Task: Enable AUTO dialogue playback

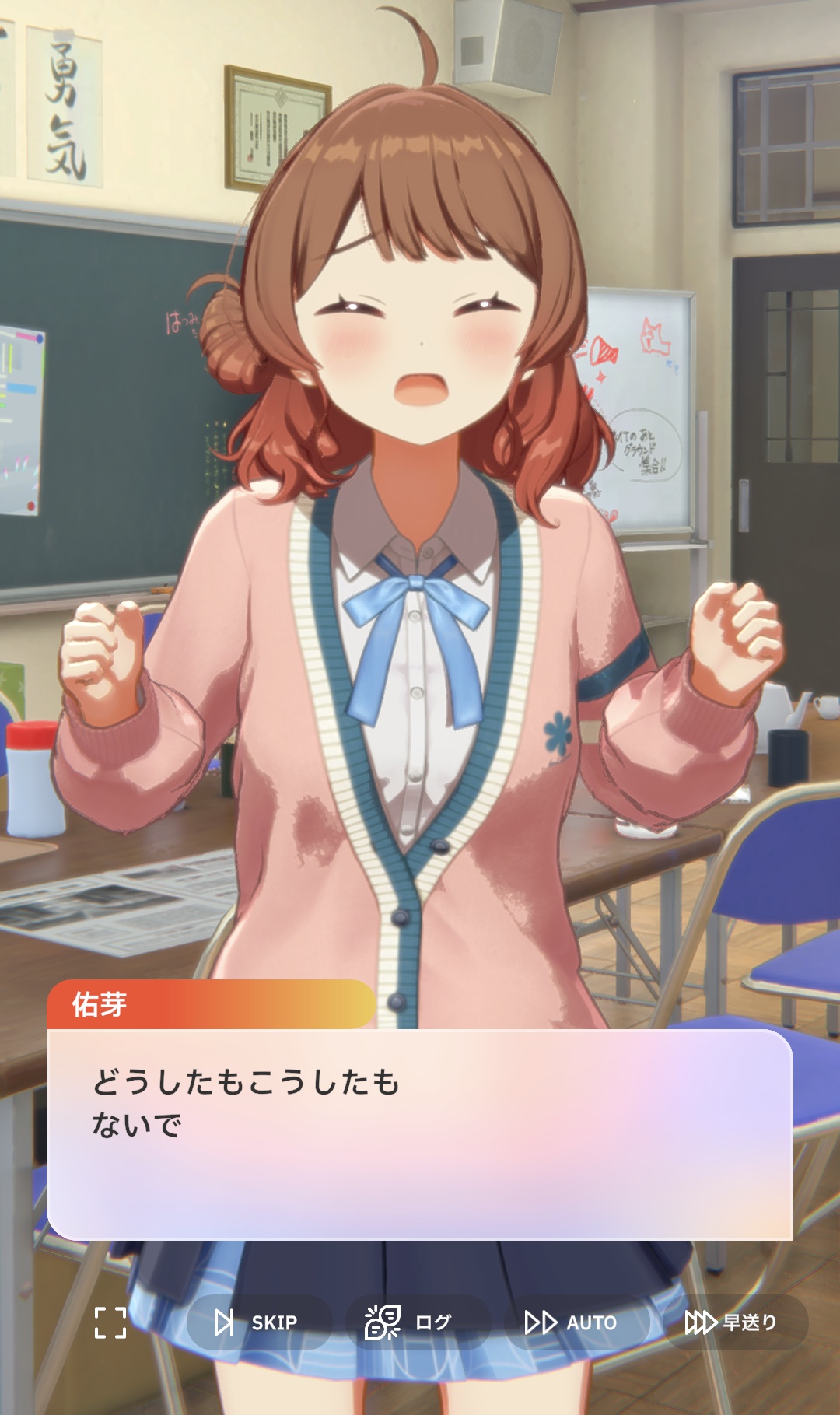Action: (x=576, y=1322)
